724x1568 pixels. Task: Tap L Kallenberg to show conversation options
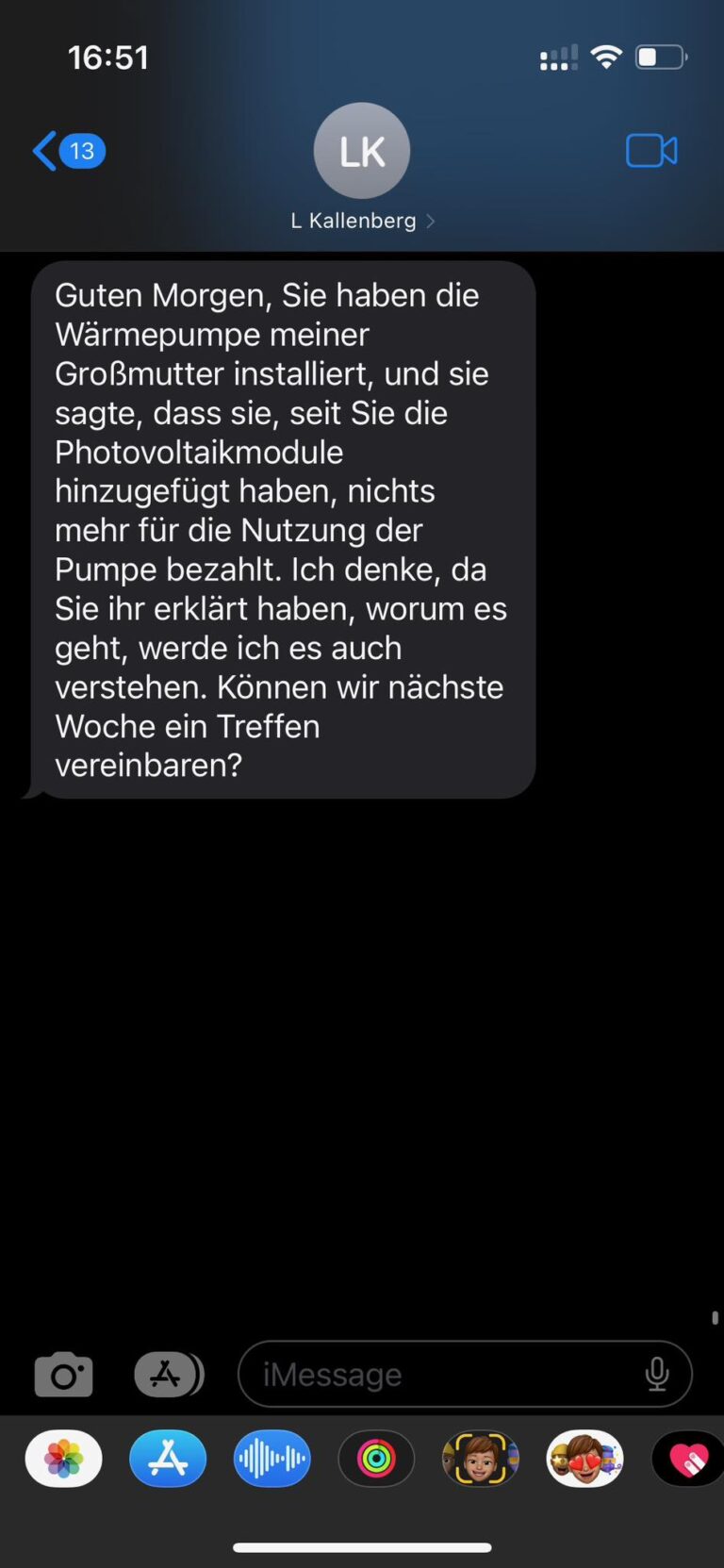353,220
